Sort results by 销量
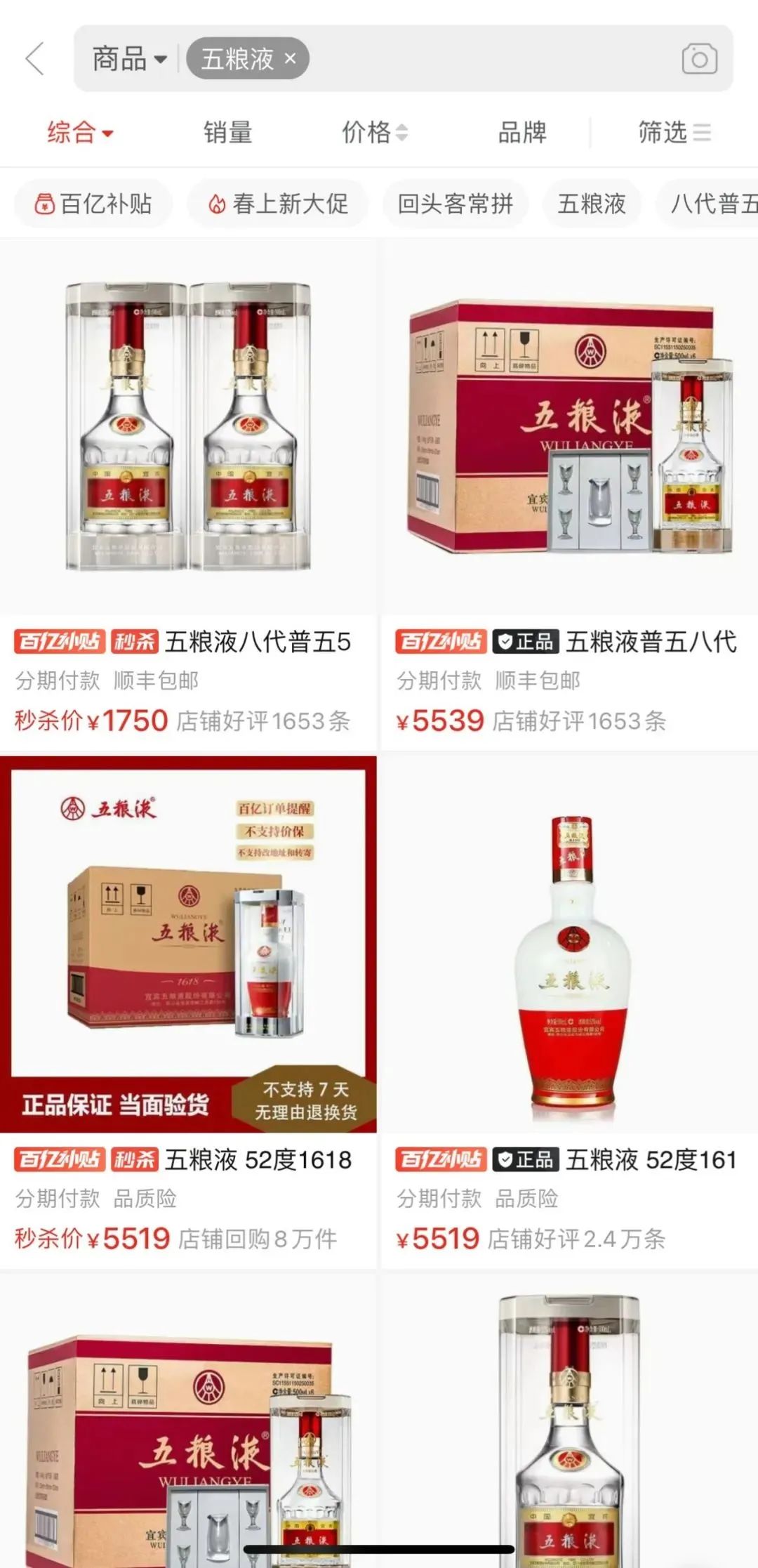Screen dimensions: 758x1568 click(x=227, y=132)
